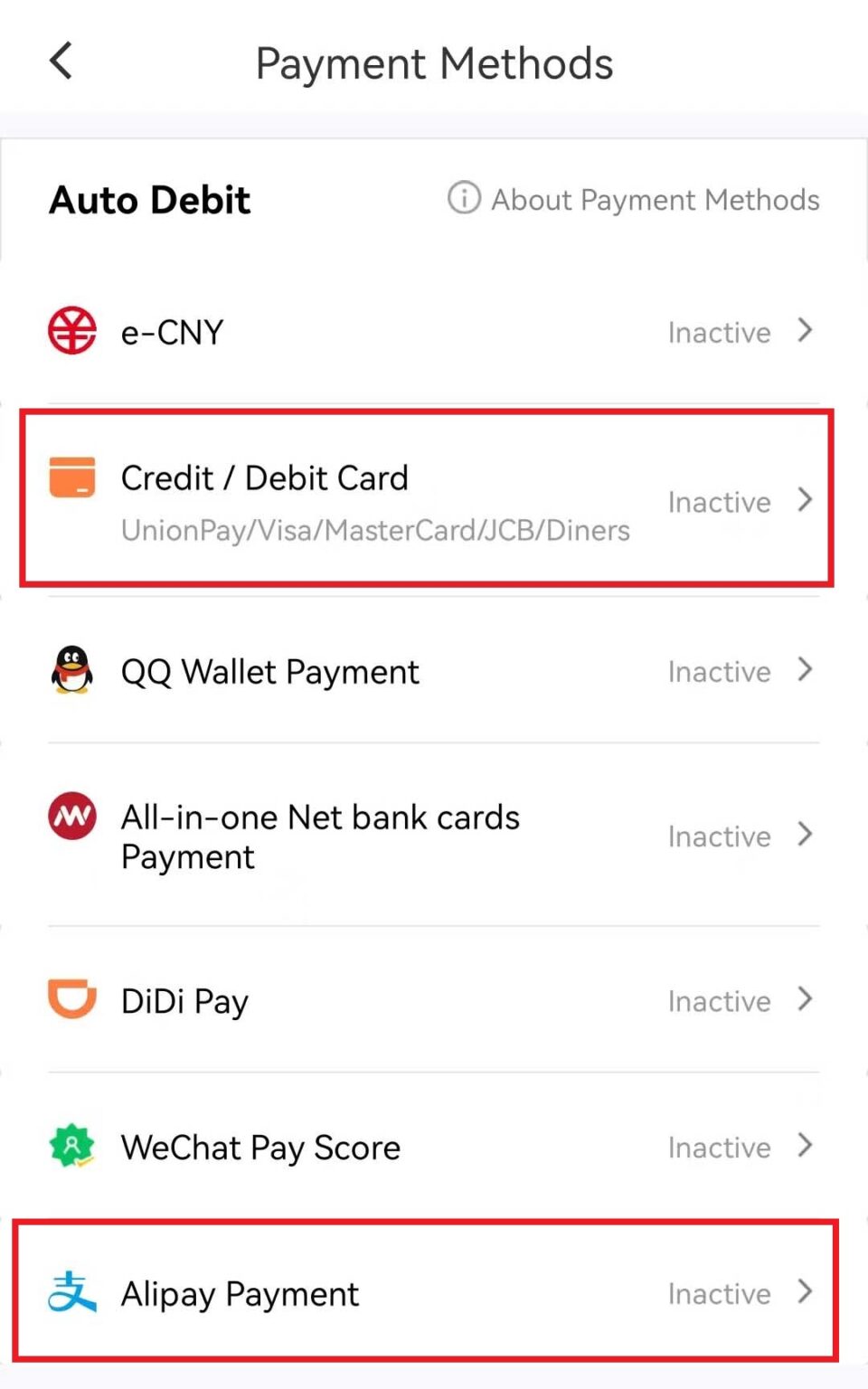
Task: Activate Alipay Payment auto debit
Action: pos(427,1292)
